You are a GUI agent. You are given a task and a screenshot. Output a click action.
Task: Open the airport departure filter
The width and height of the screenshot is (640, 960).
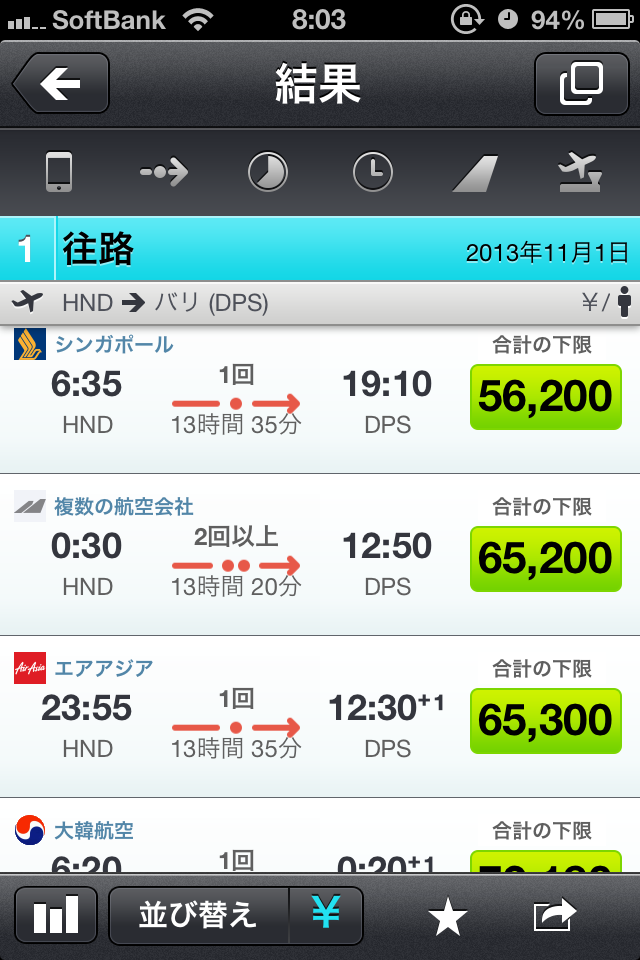pyautogui.click(x=579, y=172)
